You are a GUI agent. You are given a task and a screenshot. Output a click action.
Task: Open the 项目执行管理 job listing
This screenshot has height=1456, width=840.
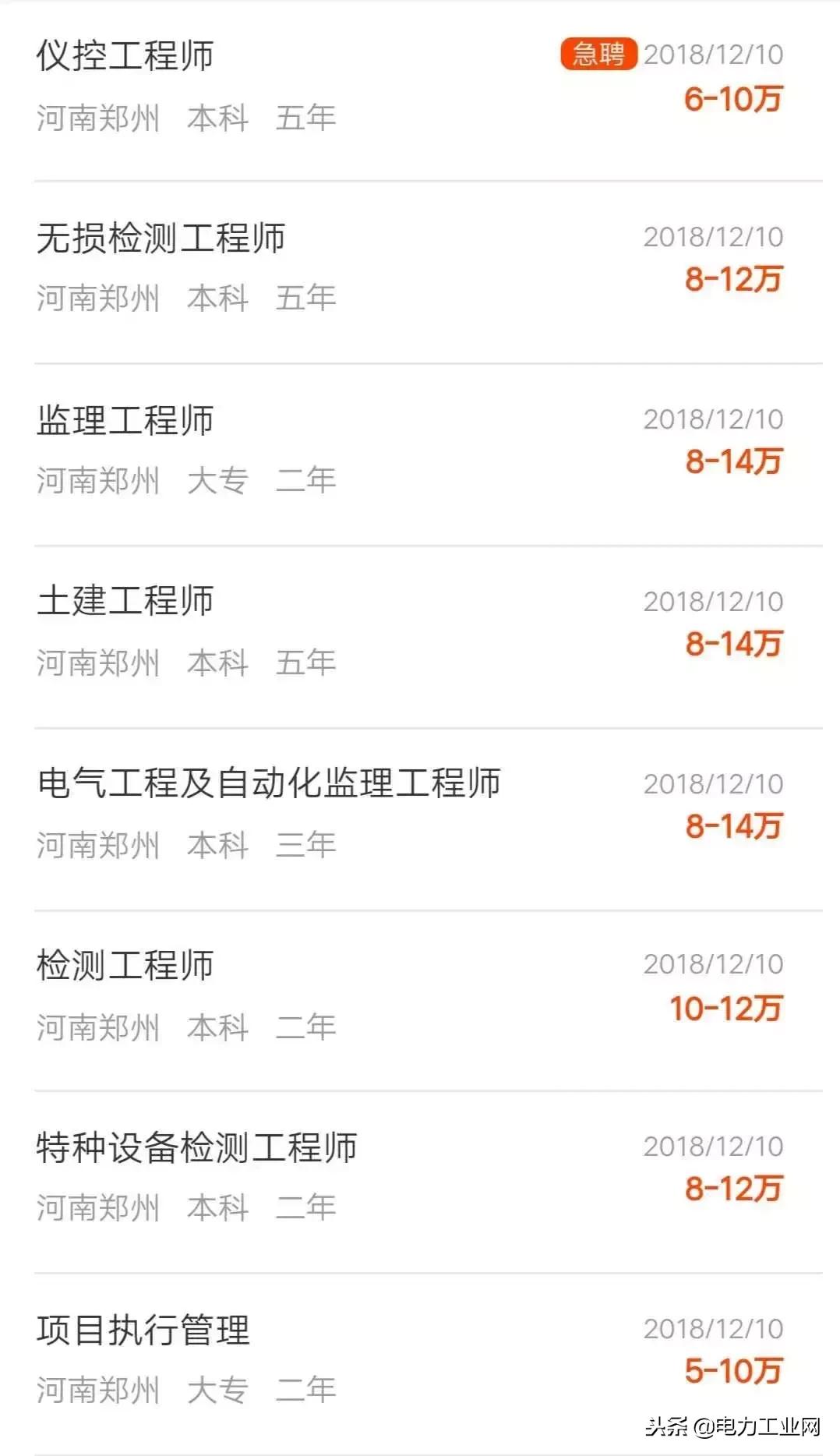(x=144, y=1328)
